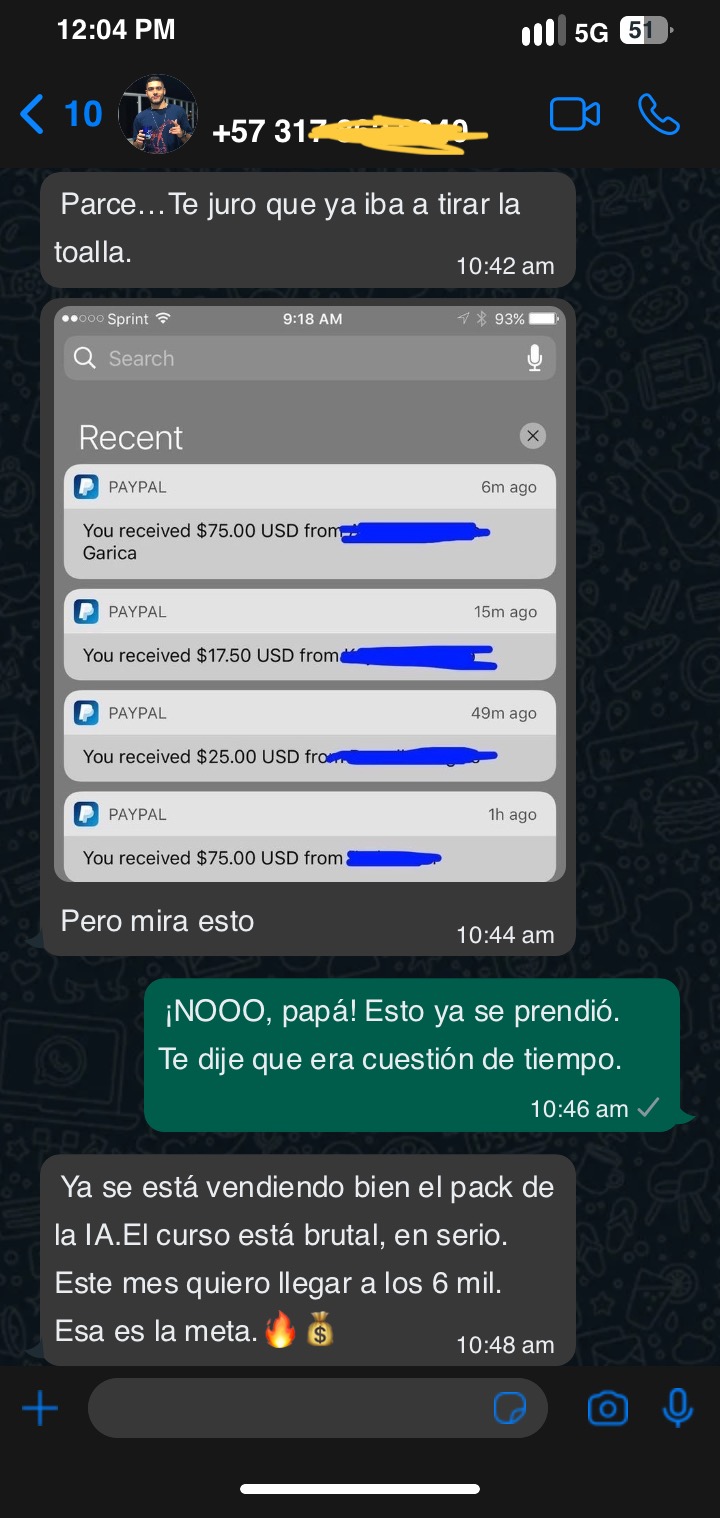Start a video call

click(x=575, y=114)
